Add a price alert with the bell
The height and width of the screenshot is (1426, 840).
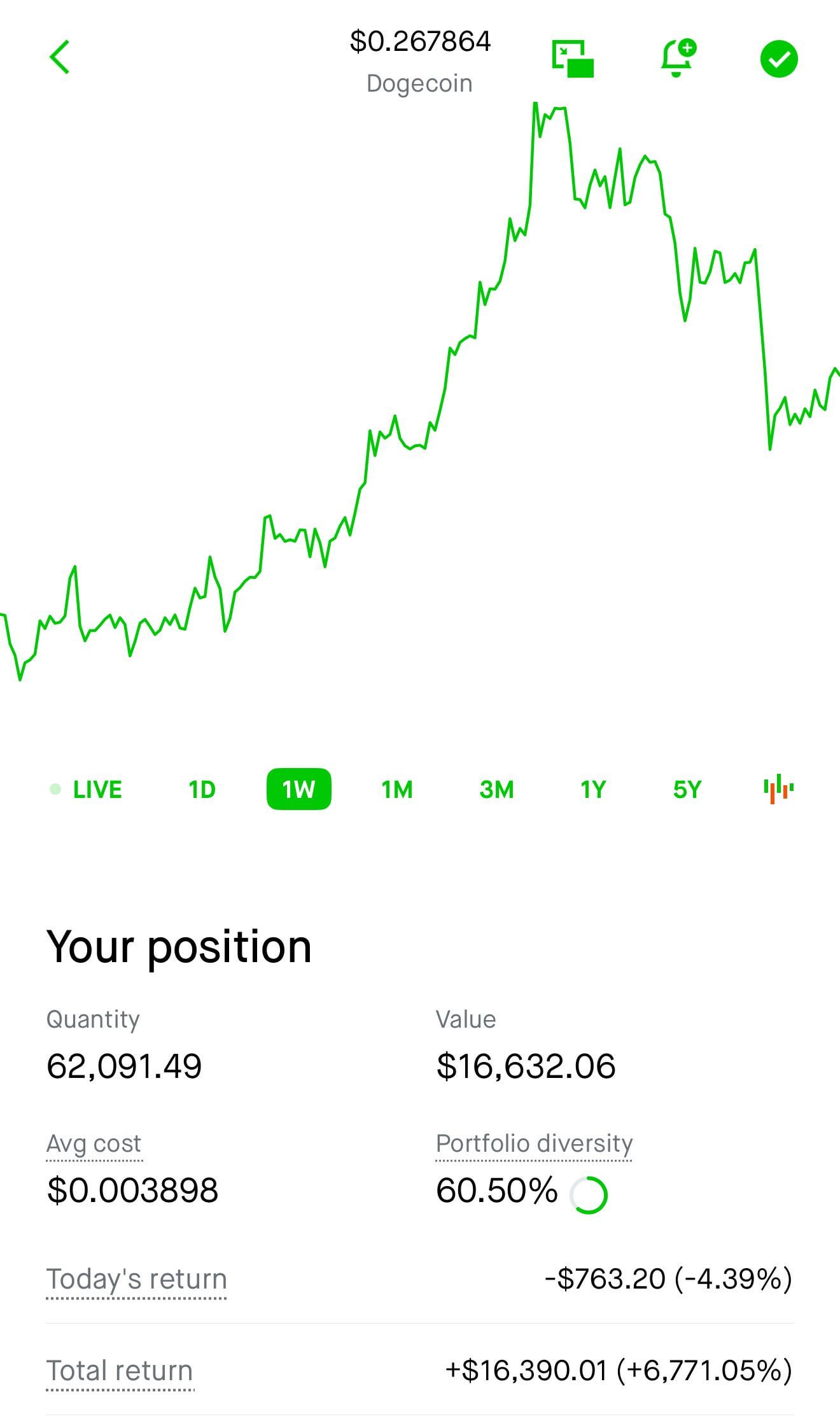click(x=678, y=58)
